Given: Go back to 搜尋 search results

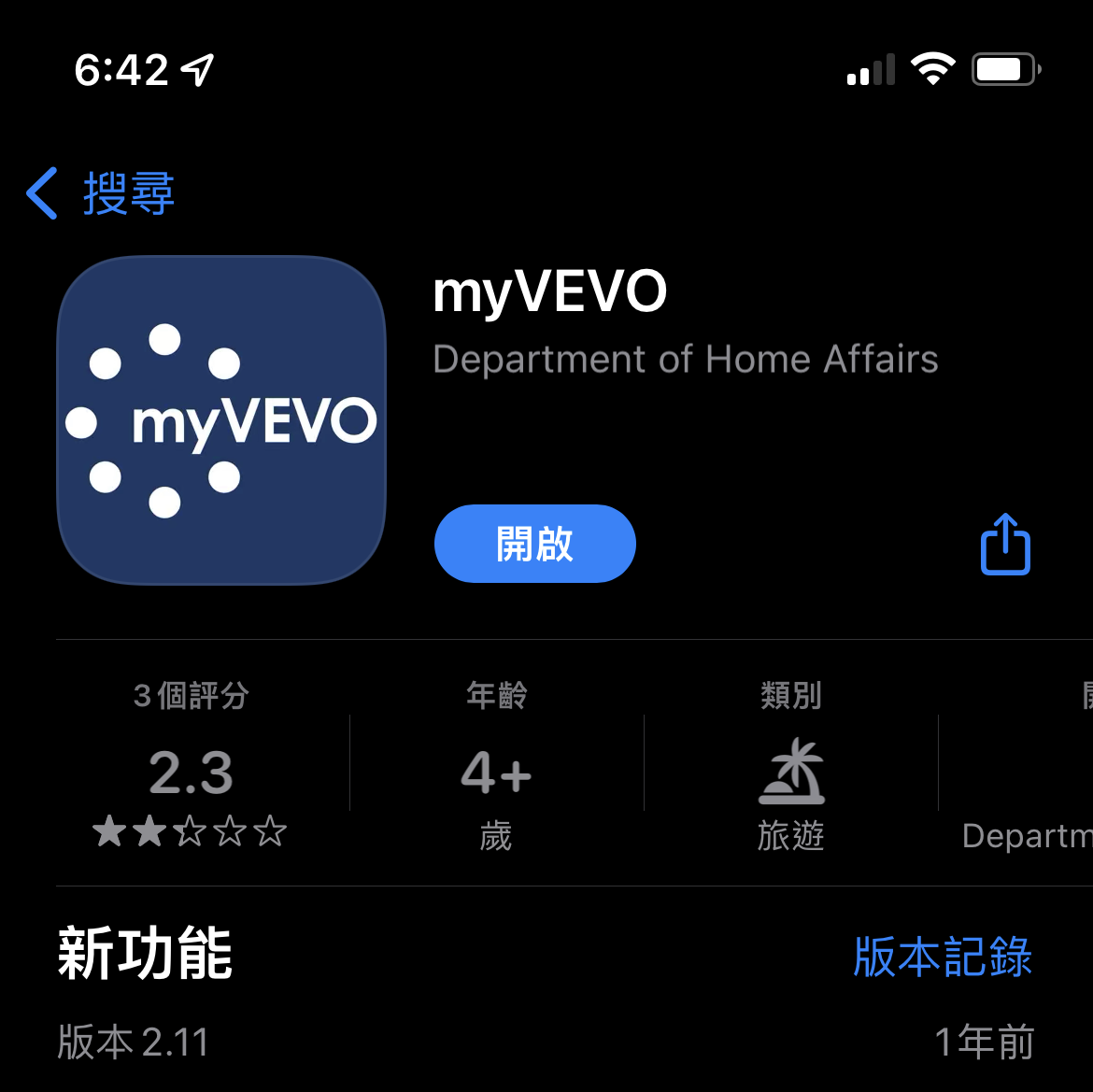Looking at the screenshot, I should 101,193.
